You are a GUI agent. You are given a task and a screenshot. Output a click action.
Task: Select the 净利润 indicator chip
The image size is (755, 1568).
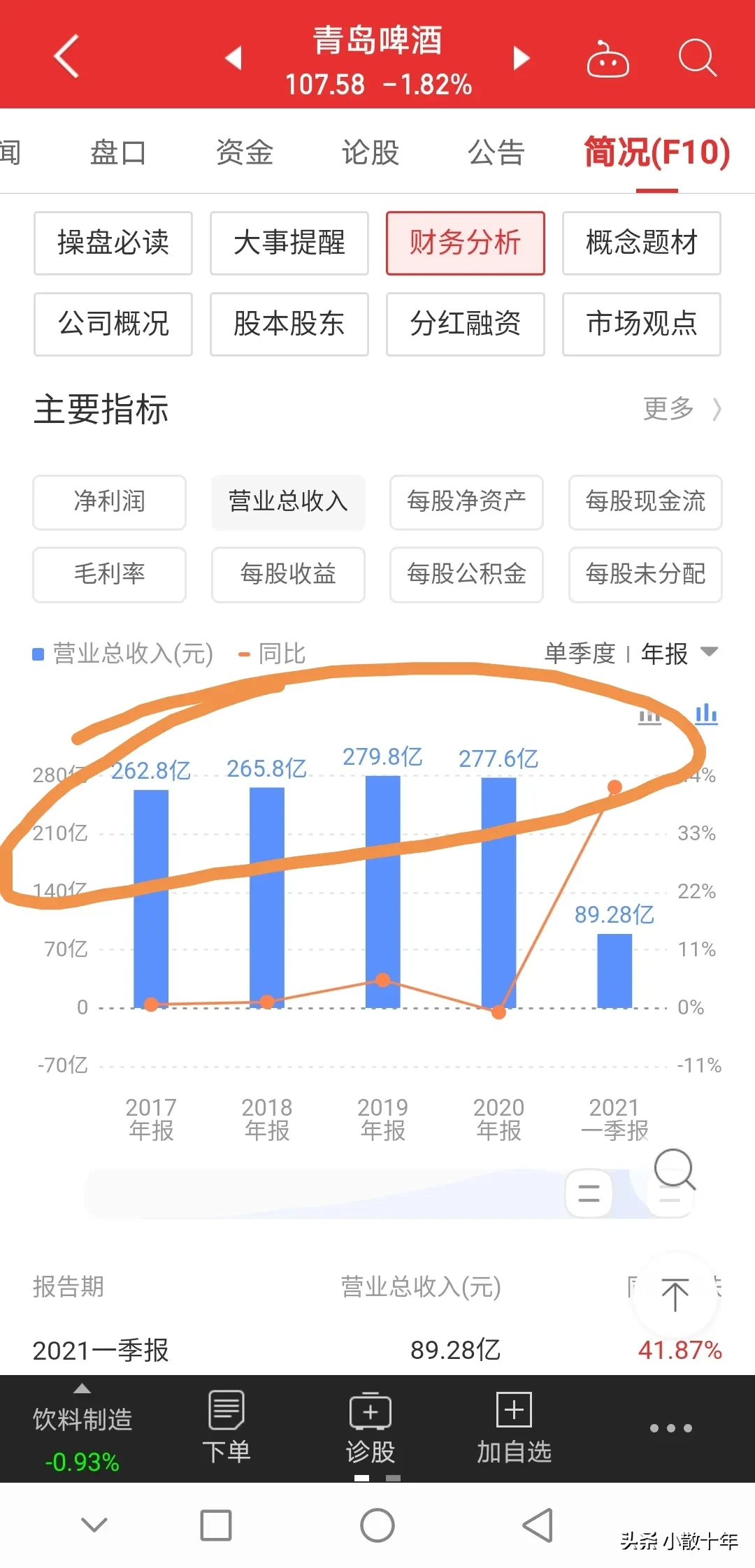[110, 502]
